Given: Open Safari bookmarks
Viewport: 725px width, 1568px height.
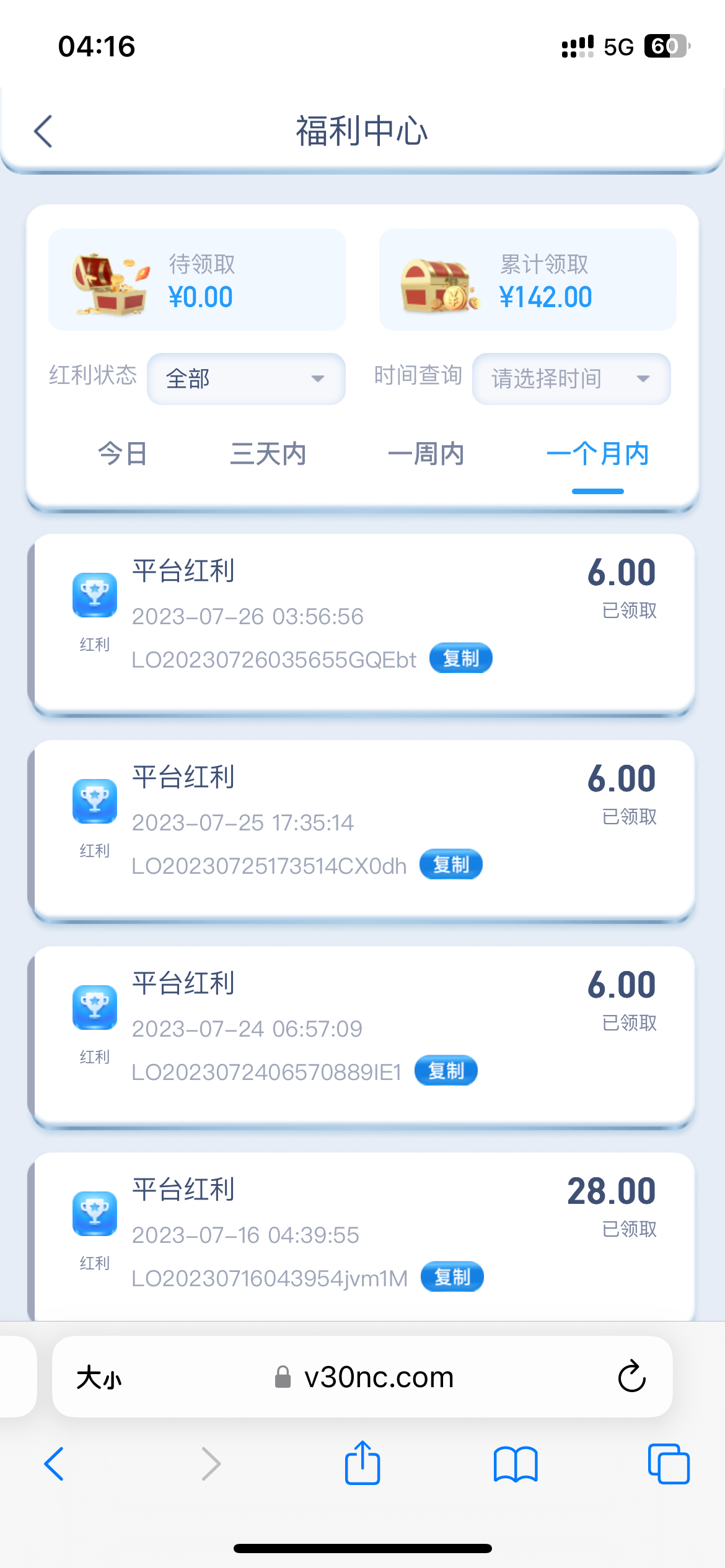Looking at the screenshot, I should pos(516,1464).
